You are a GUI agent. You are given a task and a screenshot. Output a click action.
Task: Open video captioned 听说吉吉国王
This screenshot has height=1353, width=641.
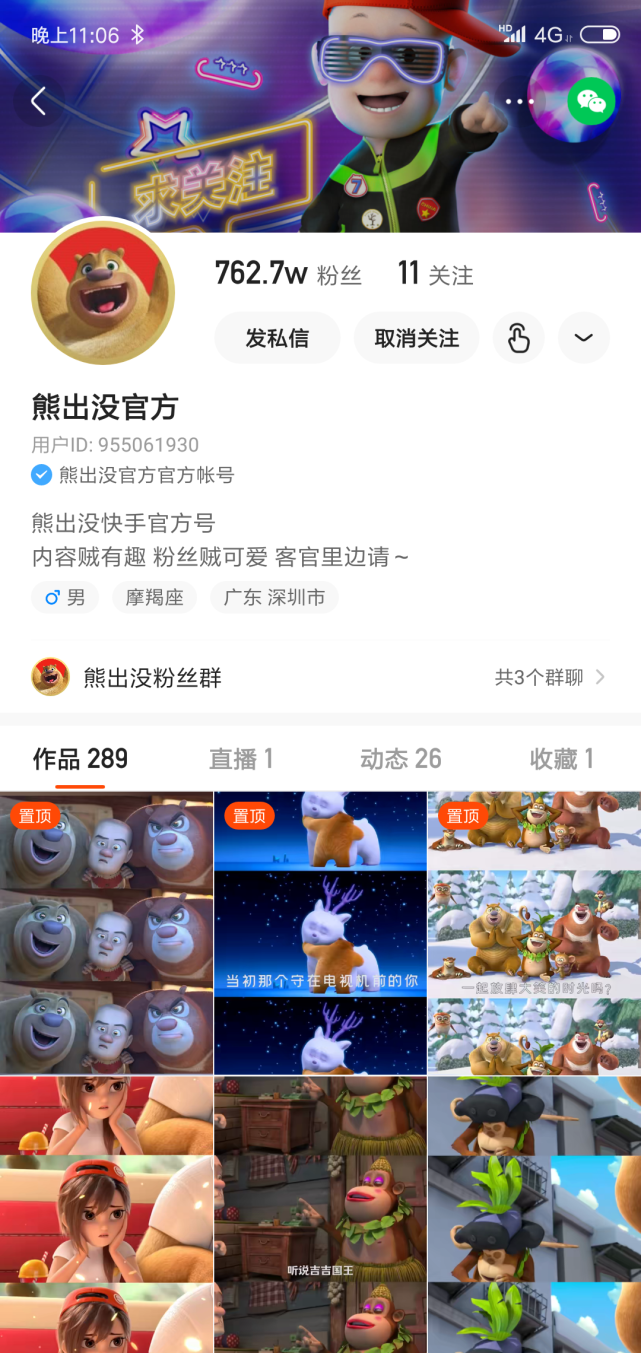click(320, 1214)
